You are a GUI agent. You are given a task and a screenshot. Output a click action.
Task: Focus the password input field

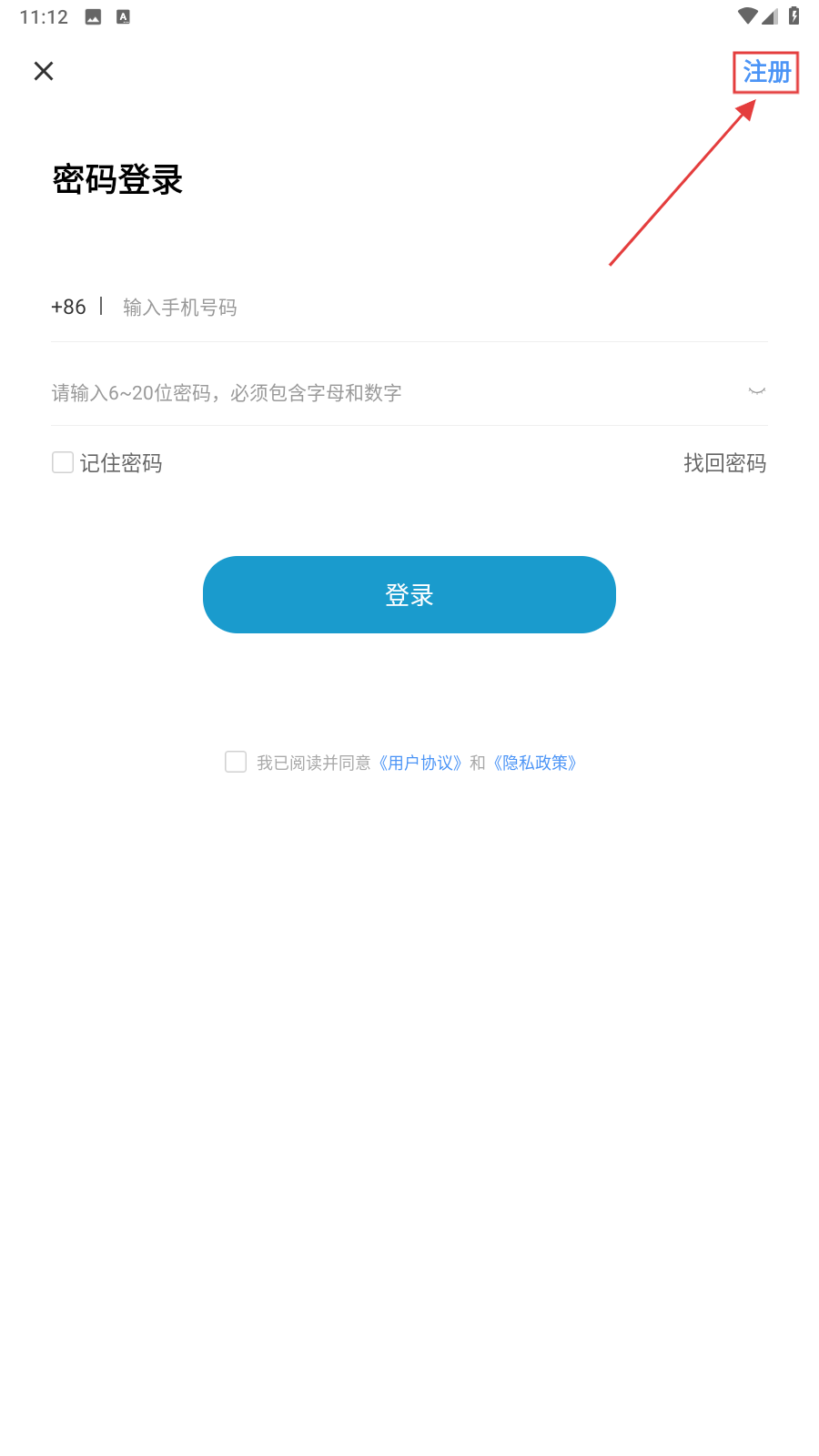(x=382, y=393)
